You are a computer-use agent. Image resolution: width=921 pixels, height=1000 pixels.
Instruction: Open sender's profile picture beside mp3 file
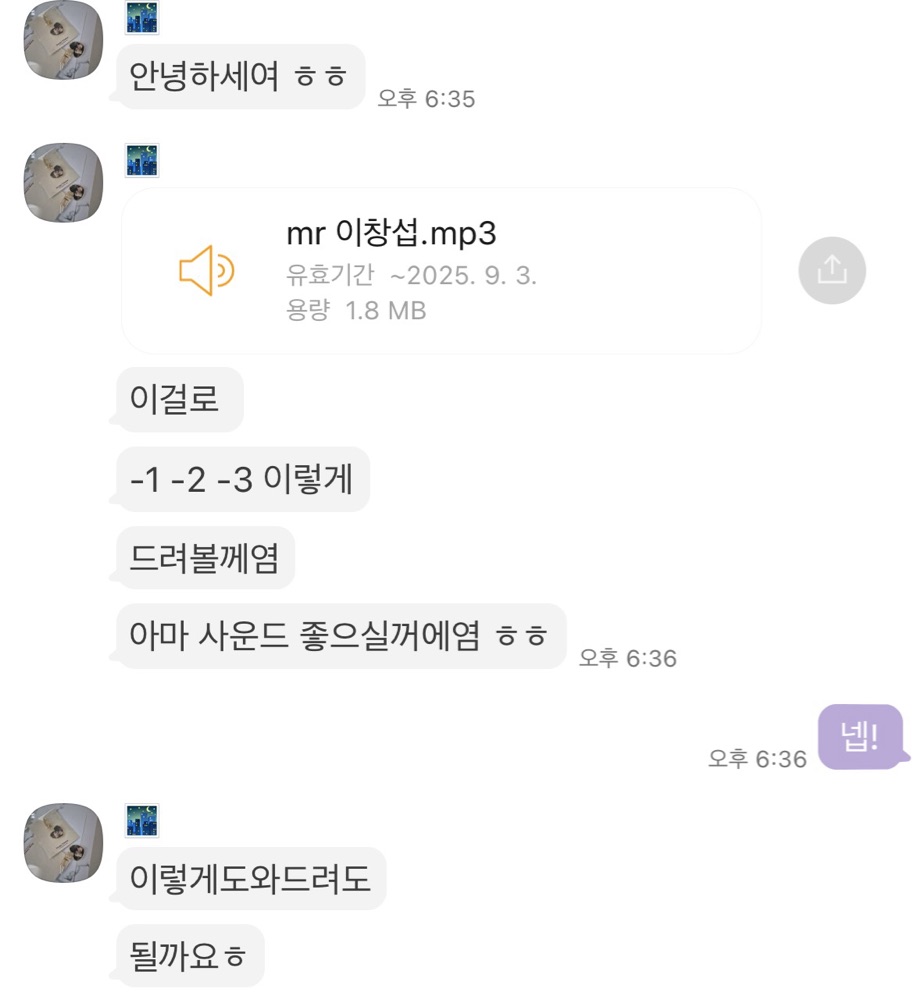tap(63, 182)
